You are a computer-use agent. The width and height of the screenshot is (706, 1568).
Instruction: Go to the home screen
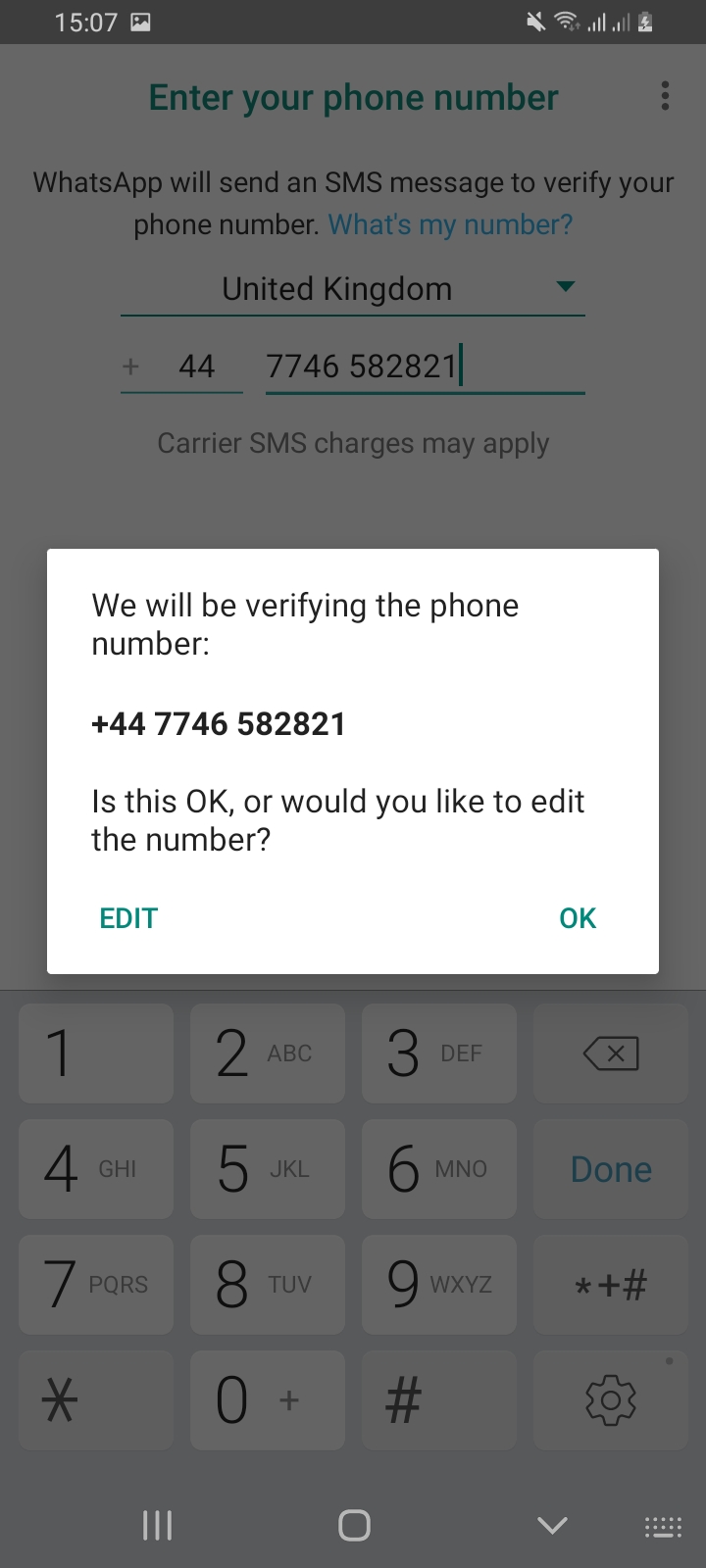click(354, 1525)
